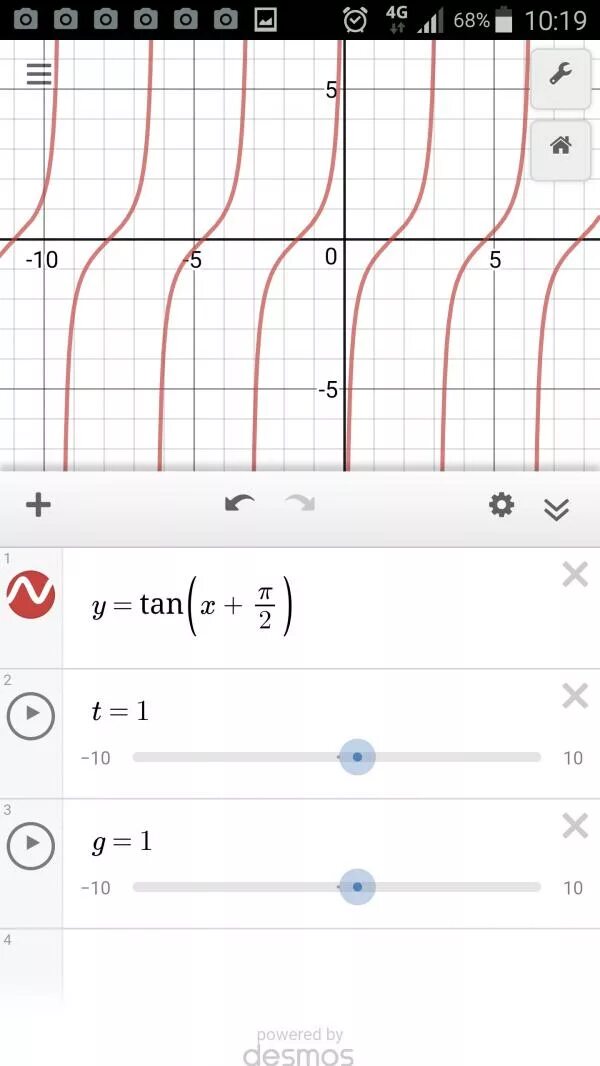Open graph settings wrench
Viewport: 600px width, 1066px height.
tap(560, 74)
